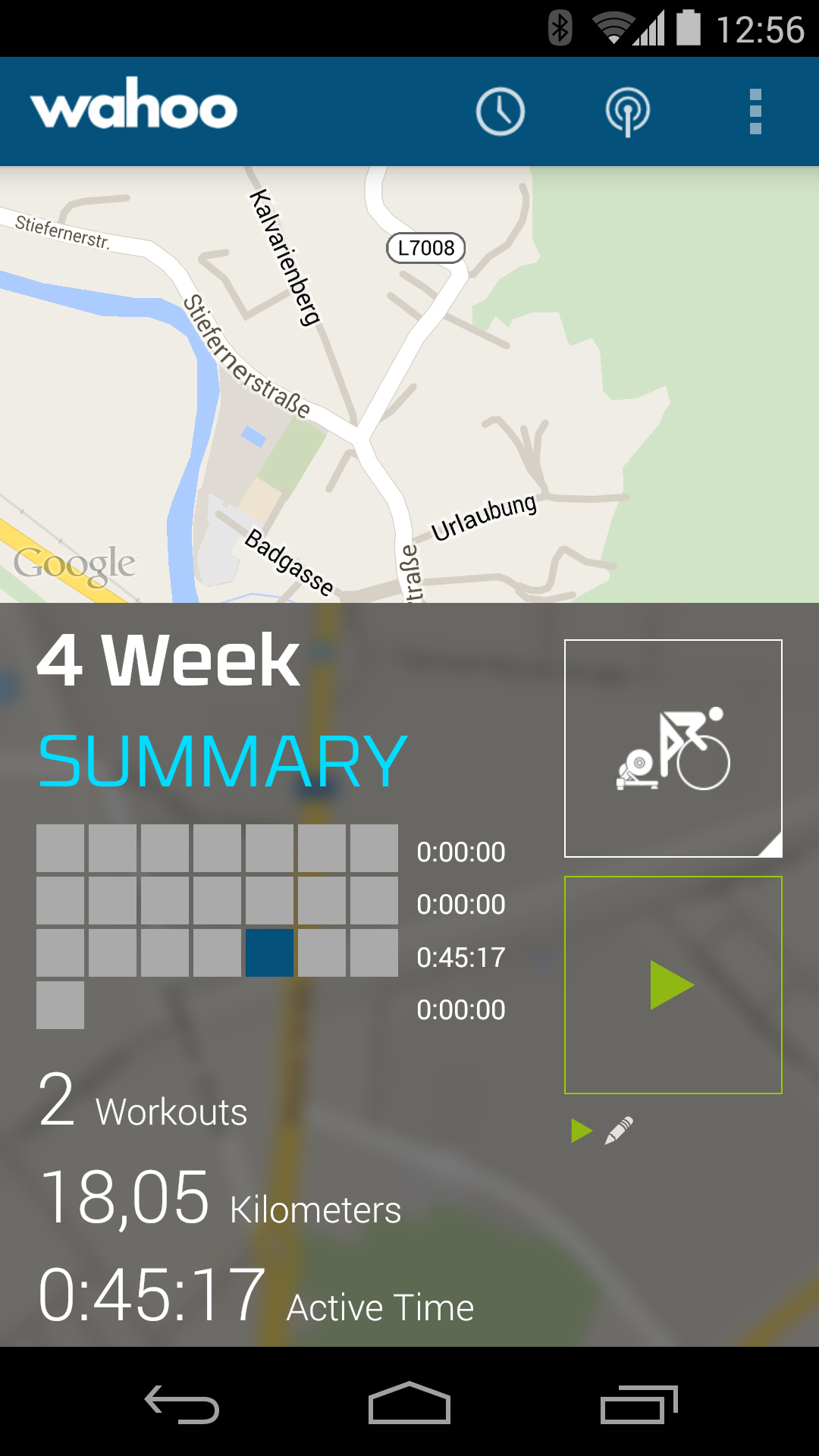
Task: Go back using system back button
Action: [x=182, y=1404]
